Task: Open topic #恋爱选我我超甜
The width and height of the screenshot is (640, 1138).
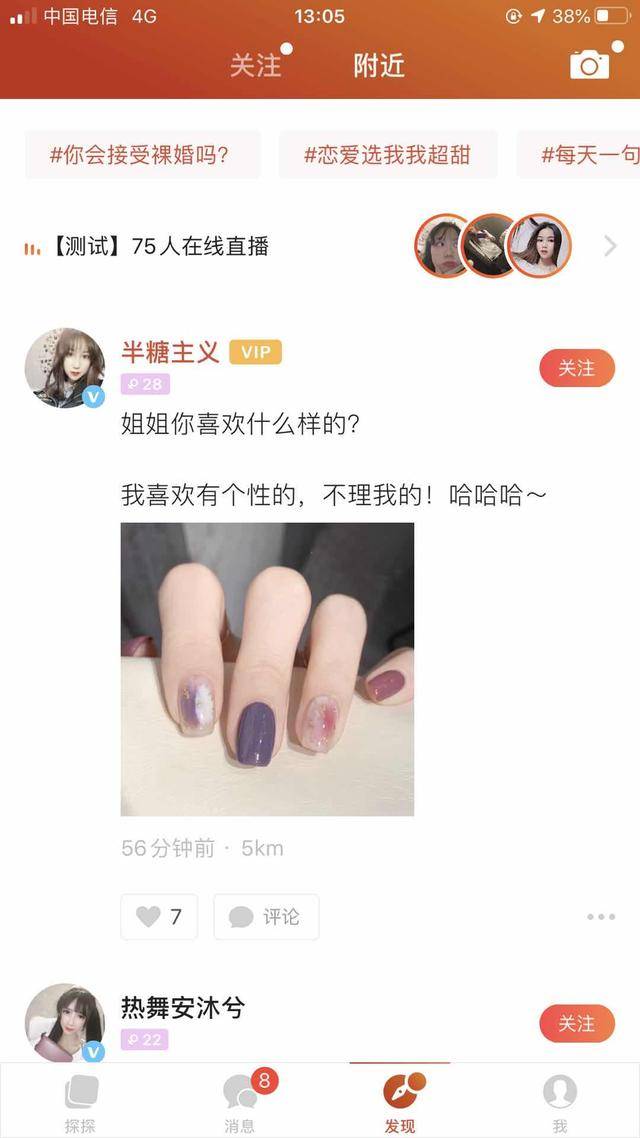Action: tap(387, 155)
